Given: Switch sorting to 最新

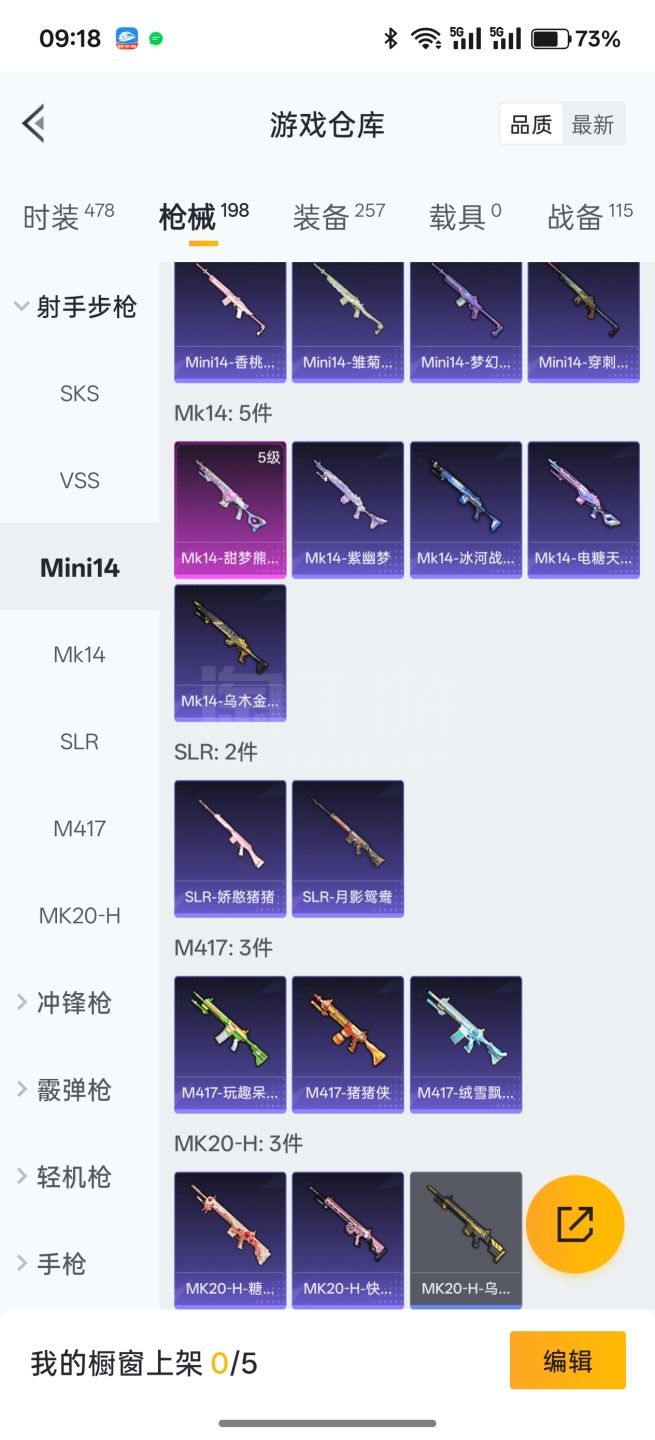Looking at the screenshot, I should [592, 125].
